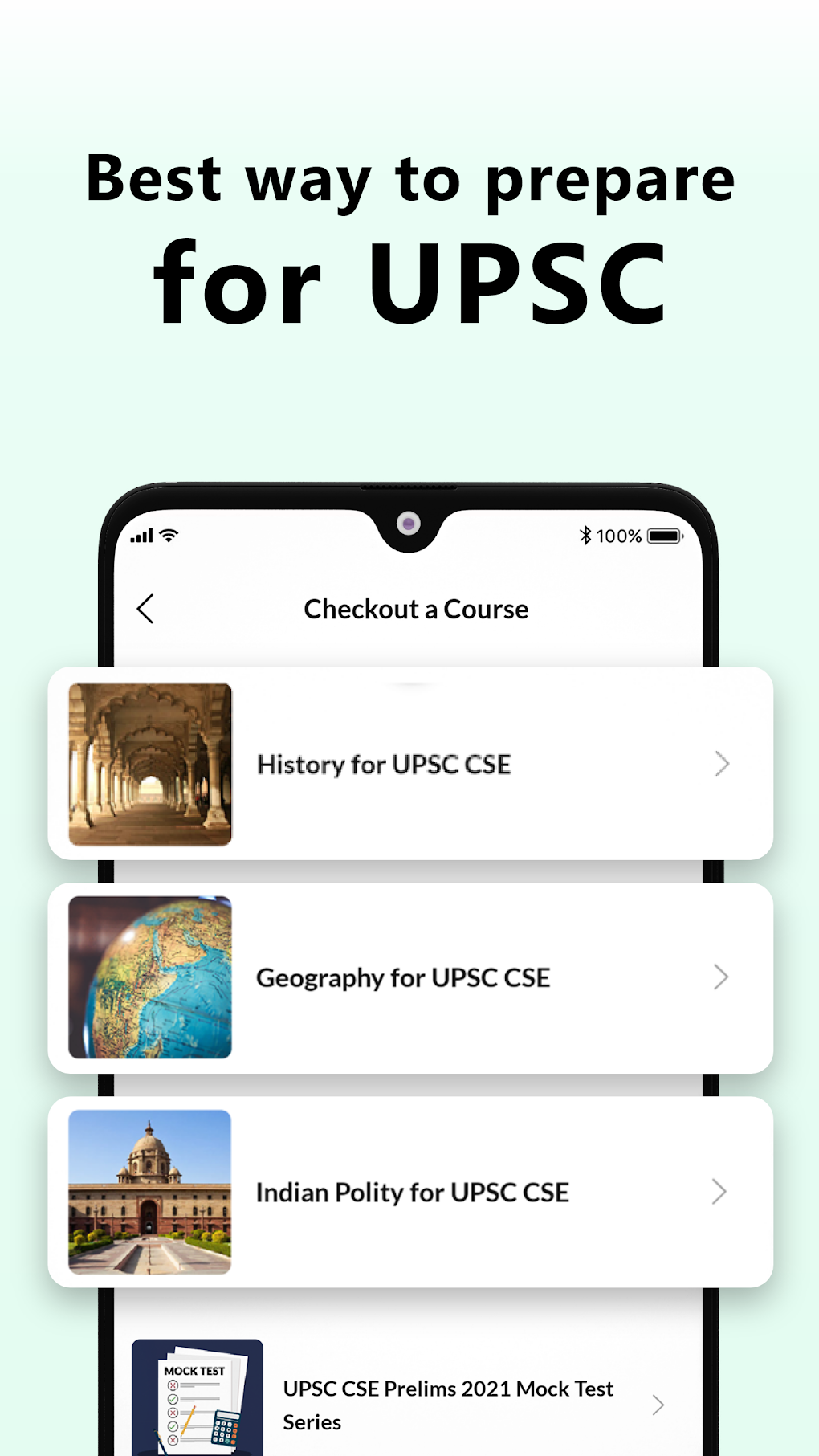The image size is (819, 1456).
Task: Tap the Agra fort thumbnail on History card
Action: (x=150, y=764)
